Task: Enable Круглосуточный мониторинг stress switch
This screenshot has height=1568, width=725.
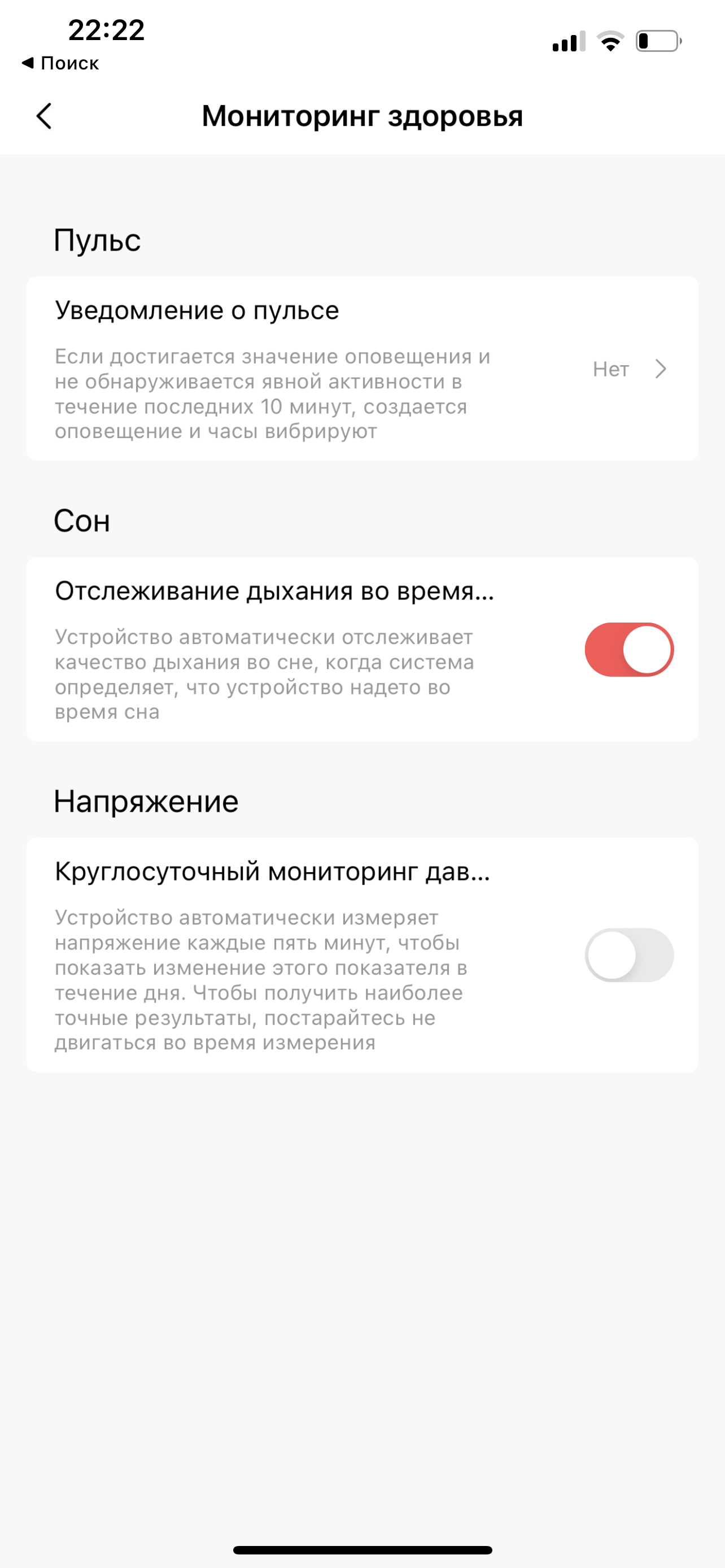Action: 629,954
